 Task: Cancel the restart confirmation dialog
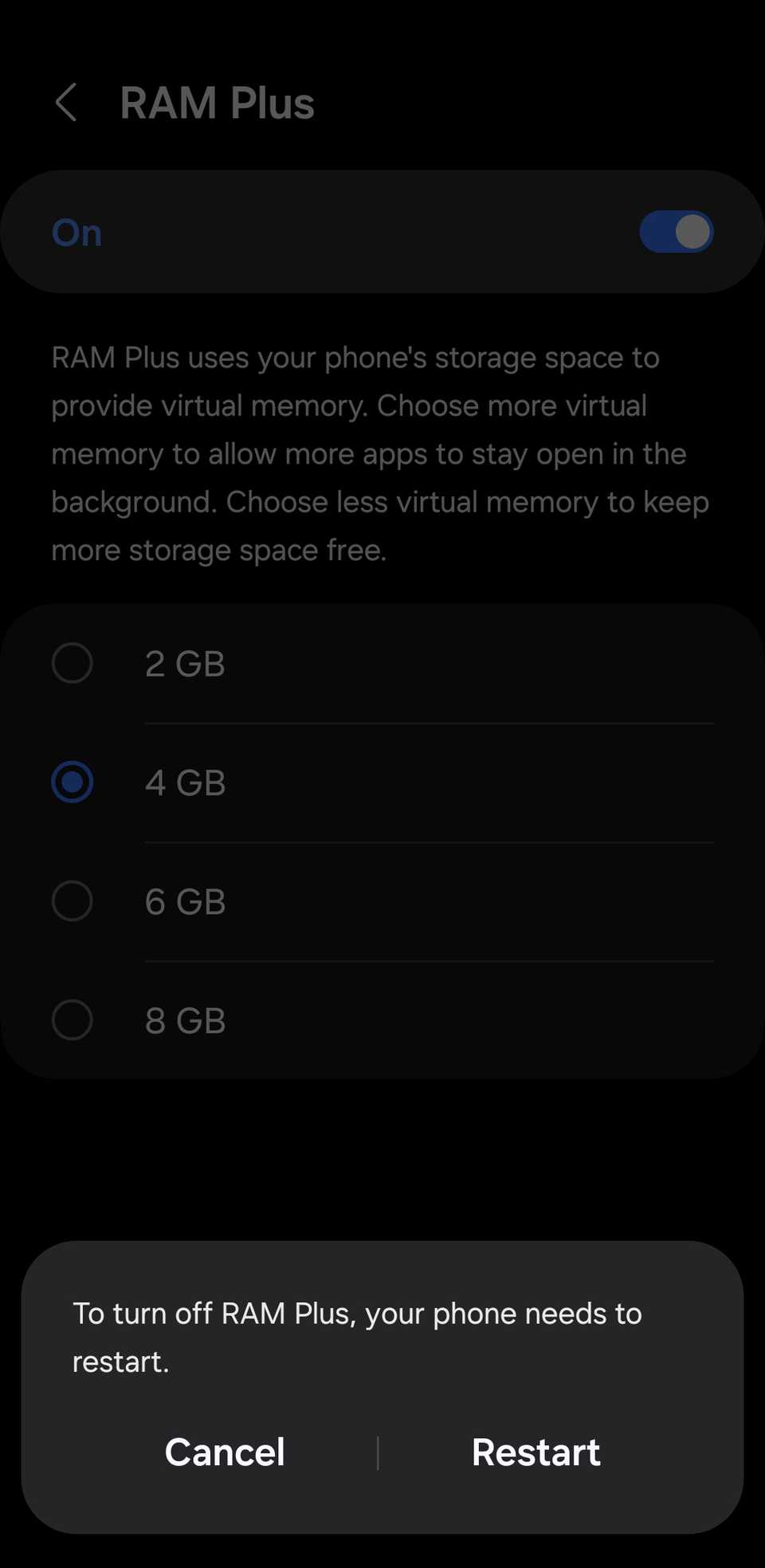[x=225, y=1452]
